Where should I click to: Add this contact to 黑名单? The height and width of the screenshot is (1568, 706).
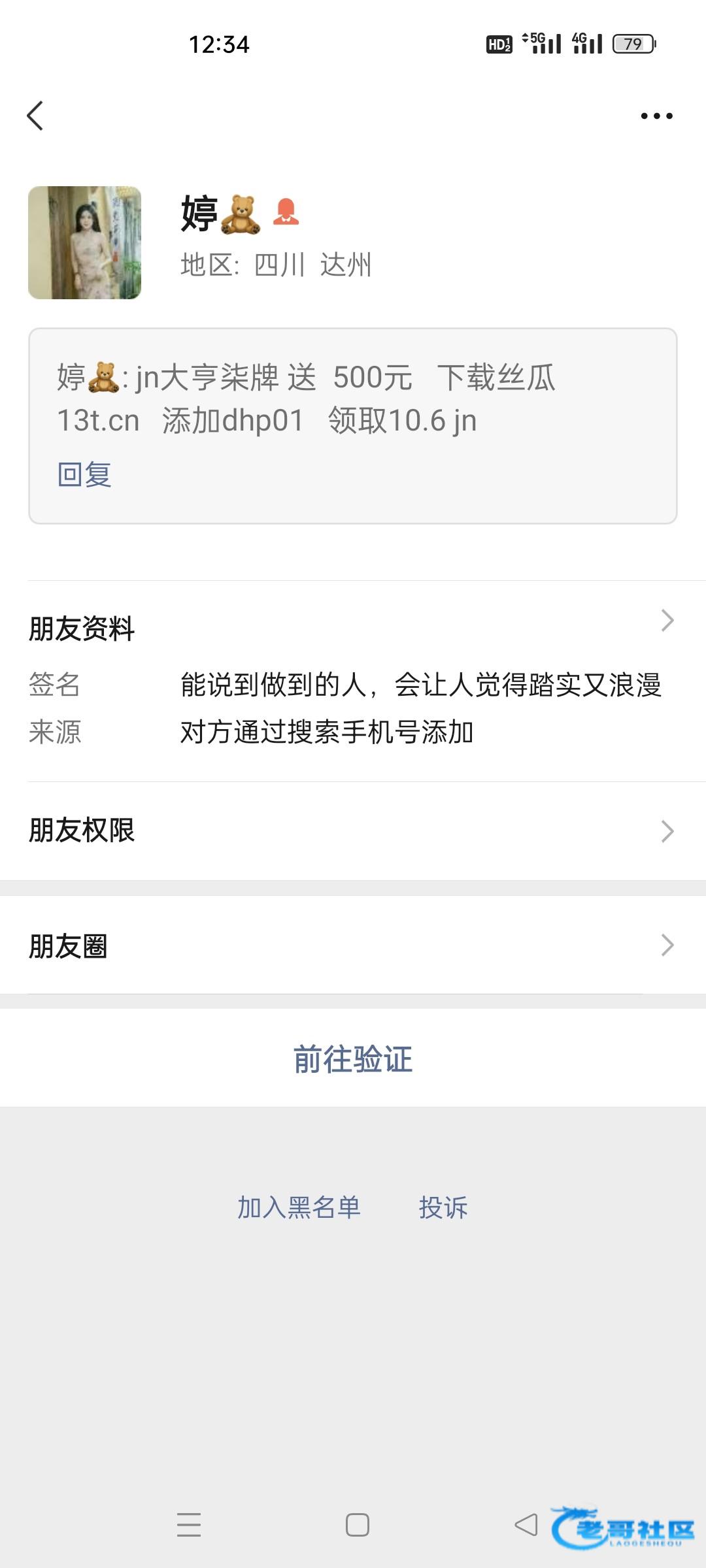(x=299, y=1207)
